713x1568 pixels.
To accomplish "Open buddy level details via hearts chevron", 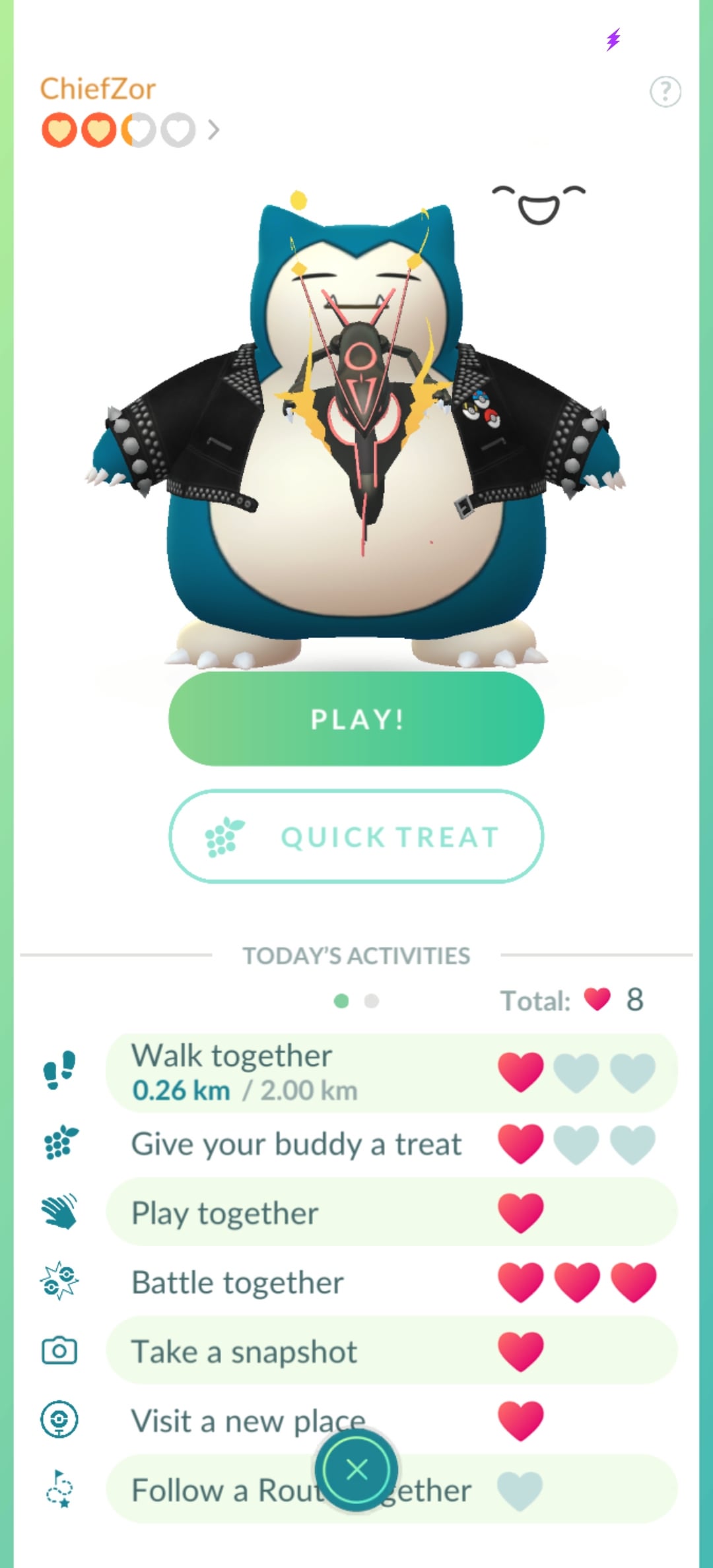I will click(213, 130).
